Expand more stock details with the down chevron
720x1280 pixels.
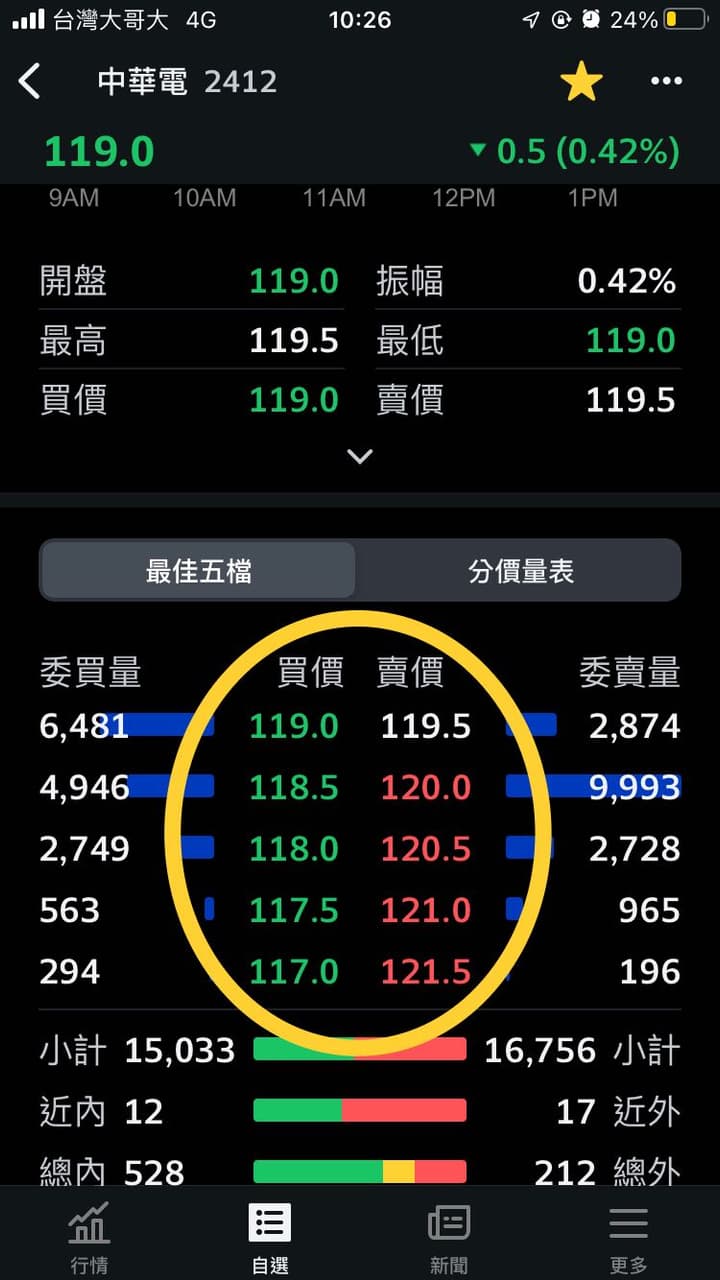pyautogui.click(x=360, y=456)
